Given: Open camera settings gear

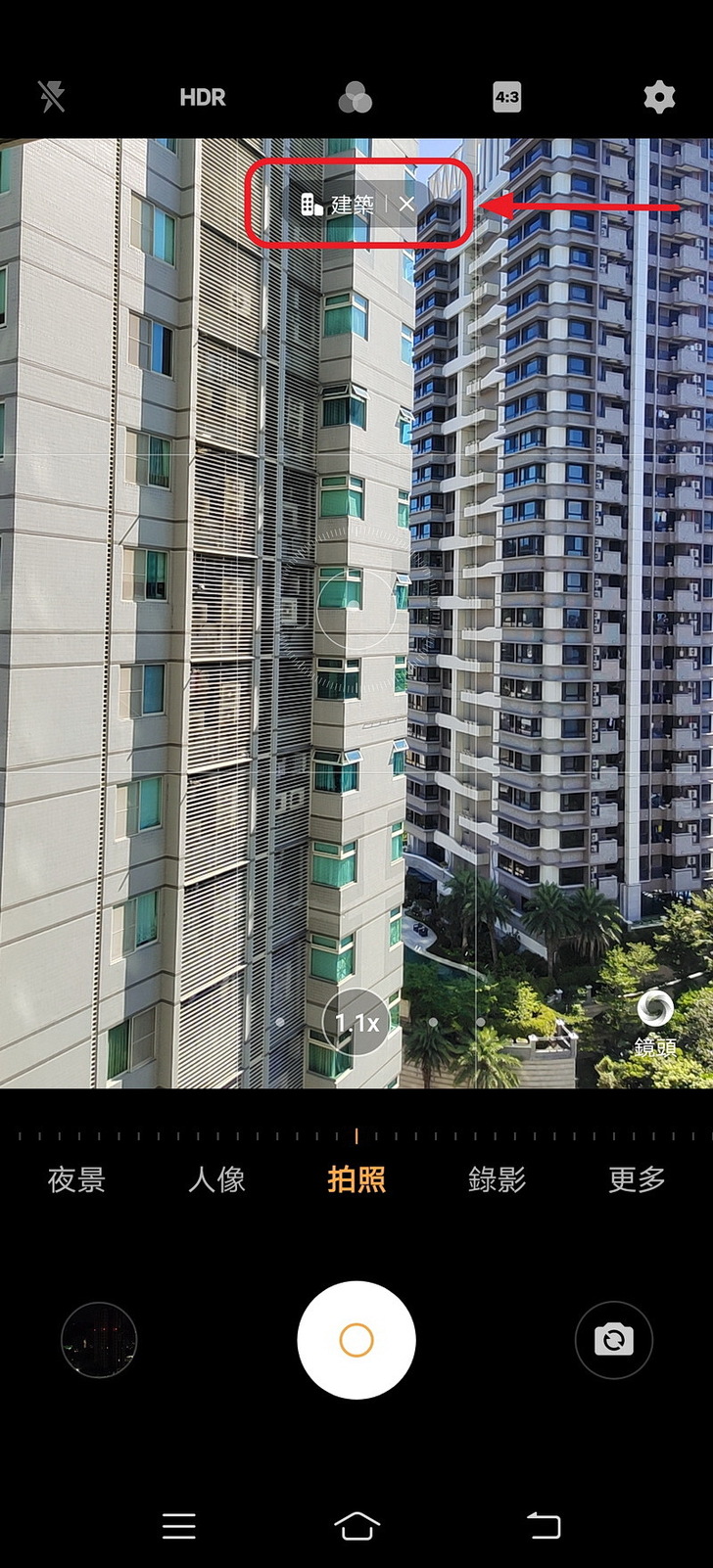Looking at the screenshot, I should [659, 97].
